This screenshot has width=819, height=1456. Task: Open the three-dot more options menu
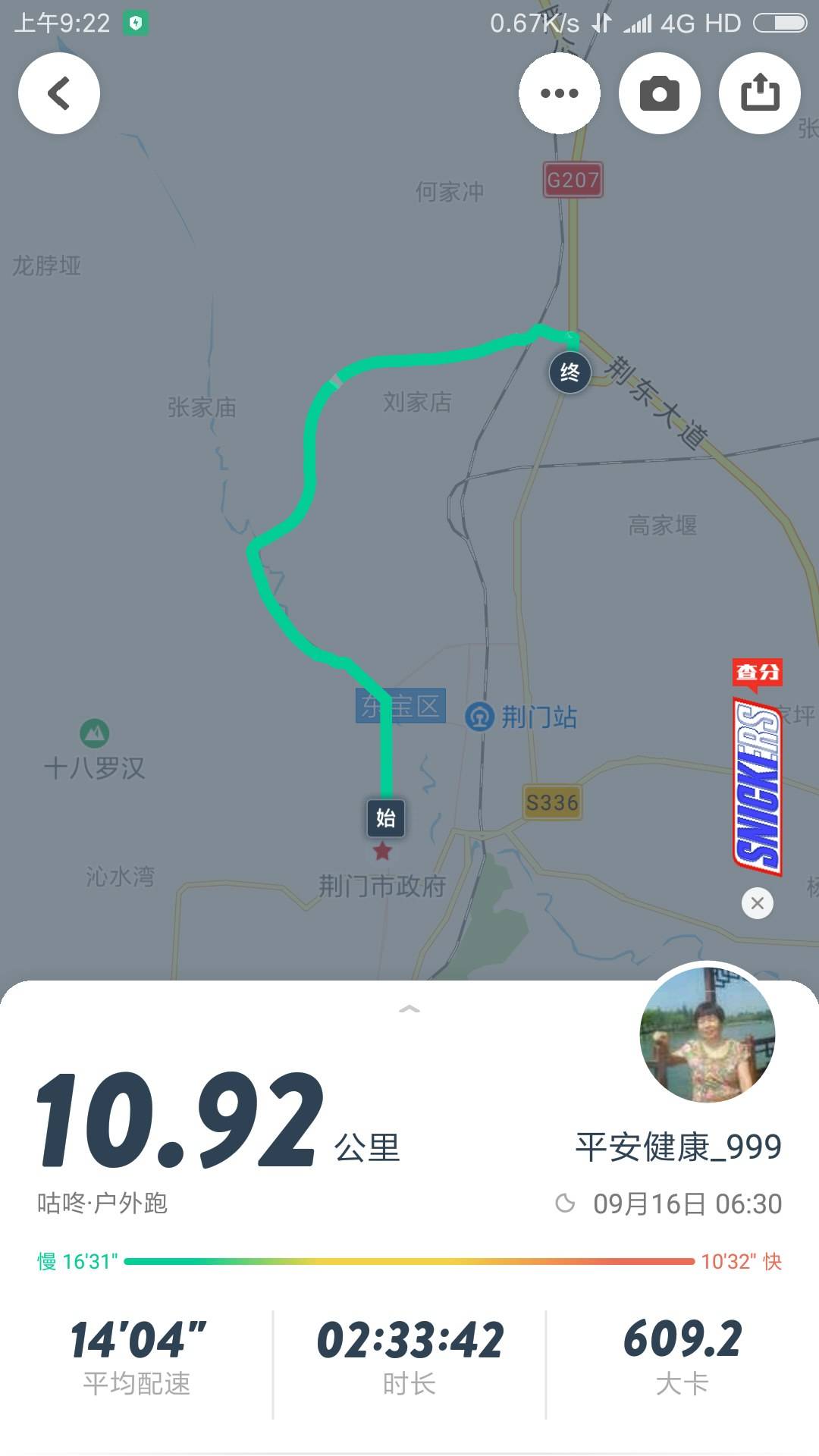559,93
